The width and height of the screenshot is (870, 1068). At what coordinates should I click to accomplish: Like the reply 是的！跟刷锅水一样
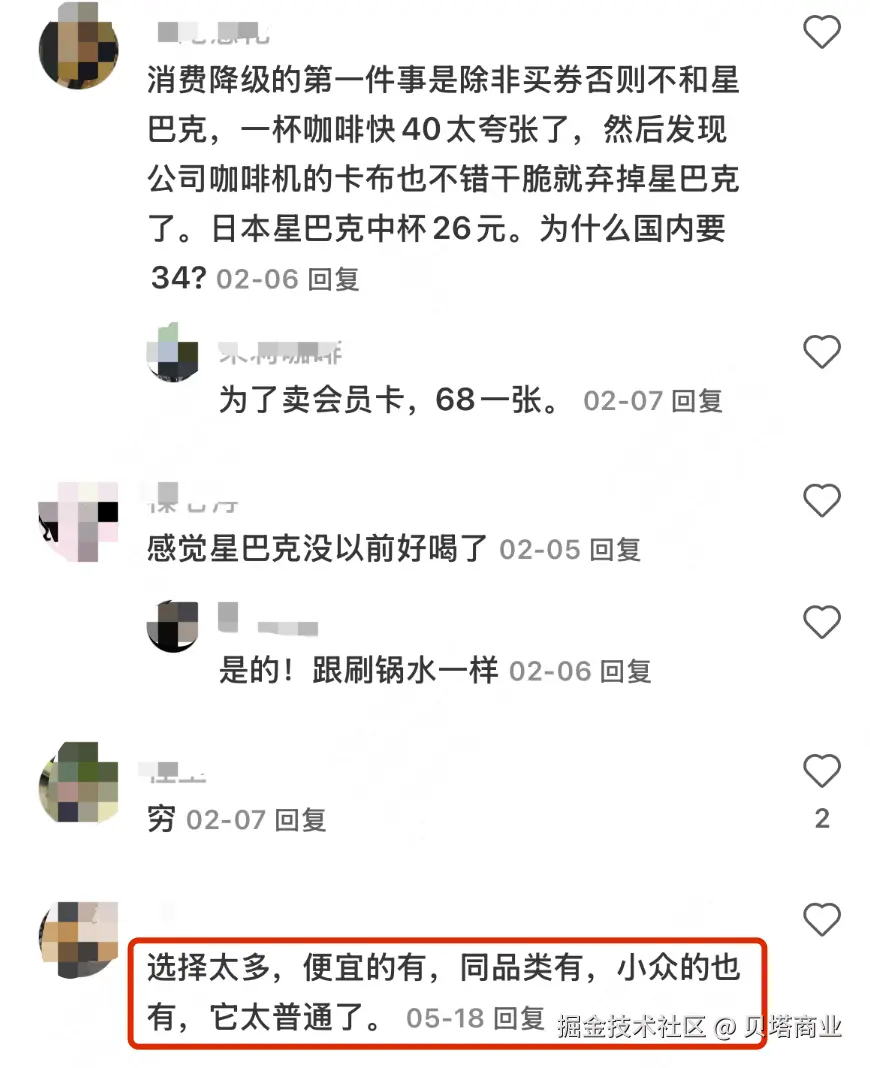pyautogui.click(x=822, y=622)
